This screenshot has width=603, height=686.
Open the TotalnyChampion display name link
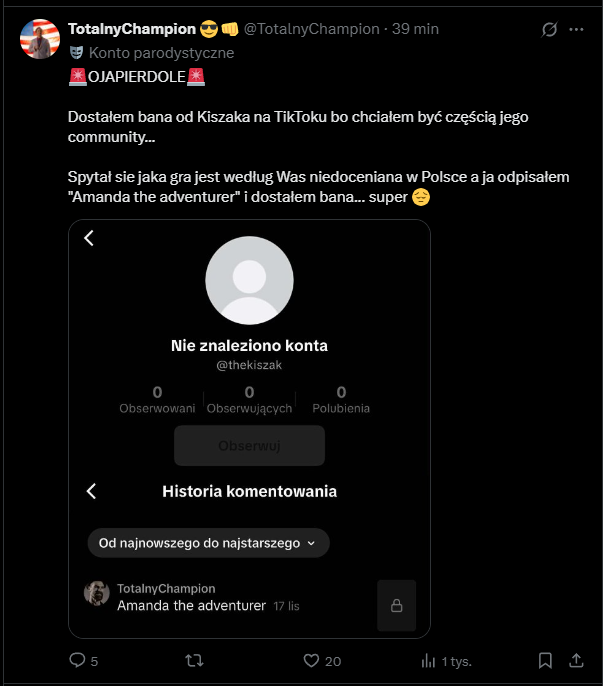(x=131, y=29)
